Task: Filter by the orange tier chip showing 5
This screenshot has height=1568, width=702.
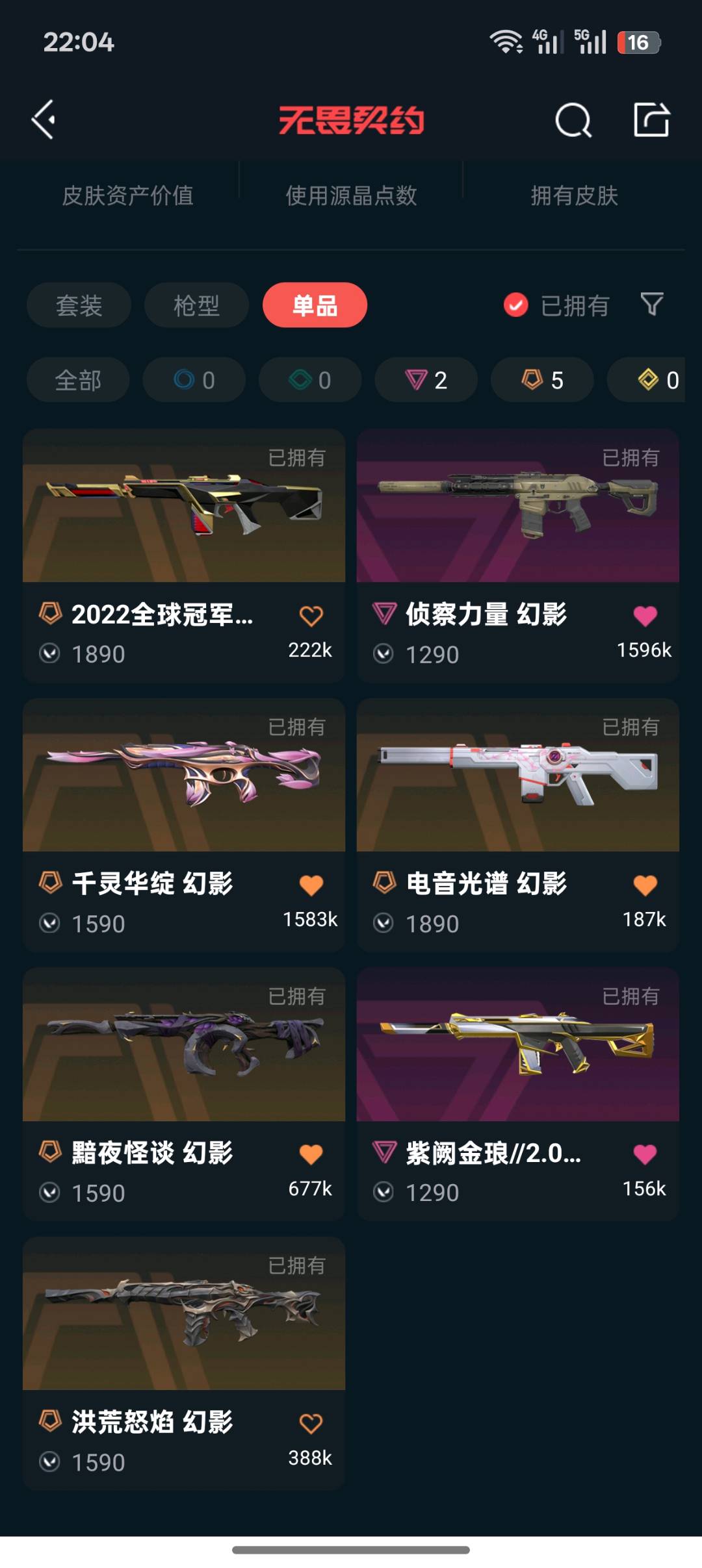Action: (541, 380)
